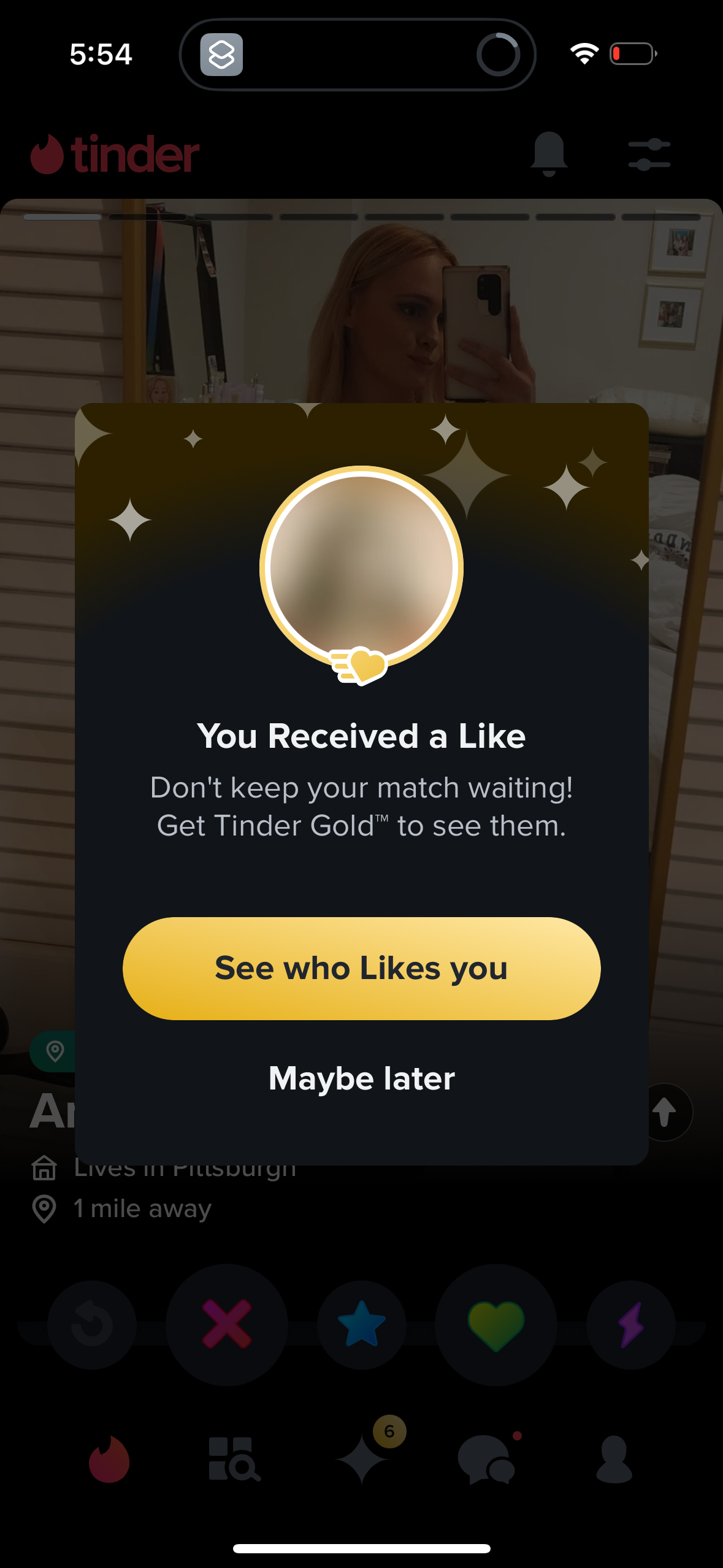Go to the messages tab
The height and width of the screenshot is (1568, 723).
(x=488, y=1459)
